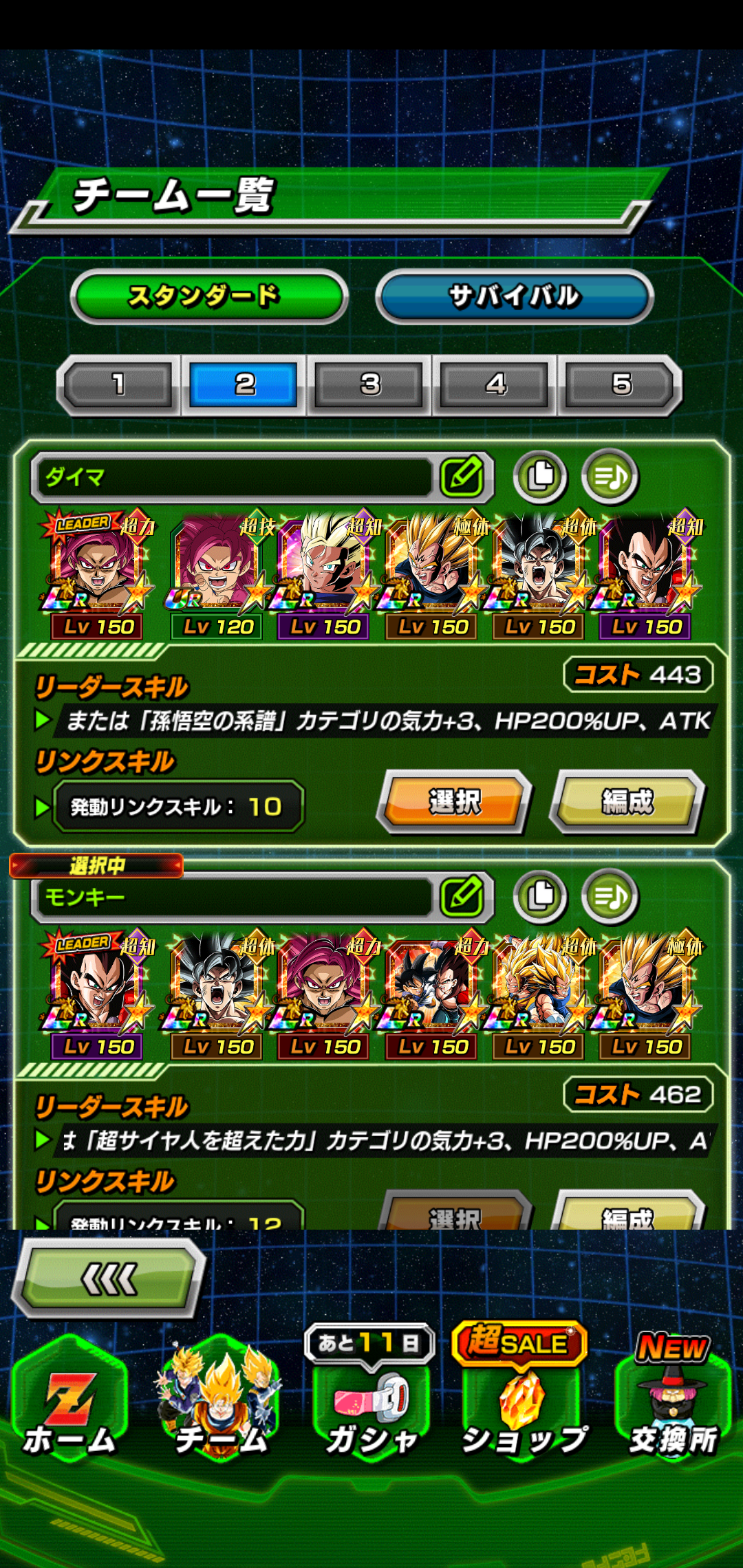Open music settings for モンキー team

(x=610, y=896)
